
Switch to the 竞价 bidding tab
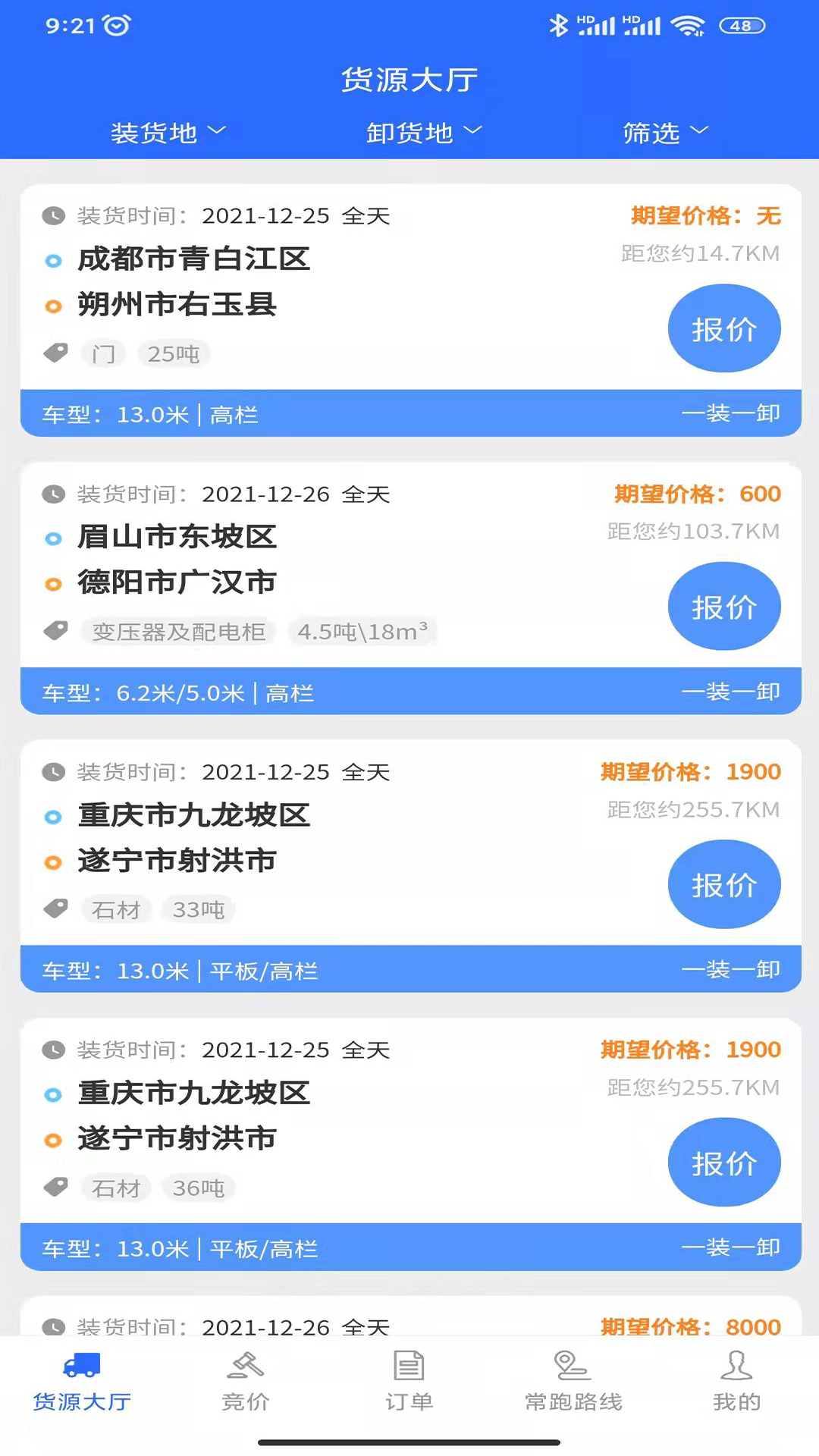click(246, 1382)
